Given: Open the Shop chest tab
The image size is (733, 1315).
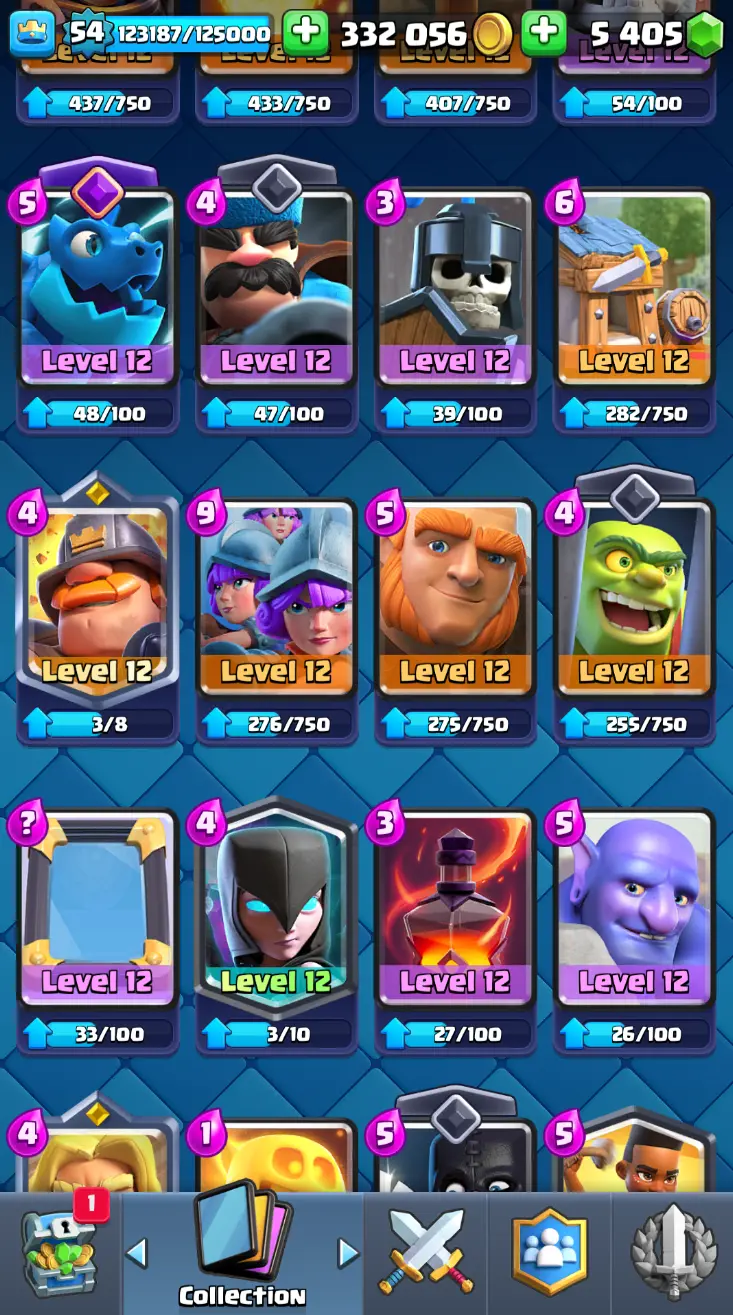Looking at the screenshot, I should (61, 1252).
